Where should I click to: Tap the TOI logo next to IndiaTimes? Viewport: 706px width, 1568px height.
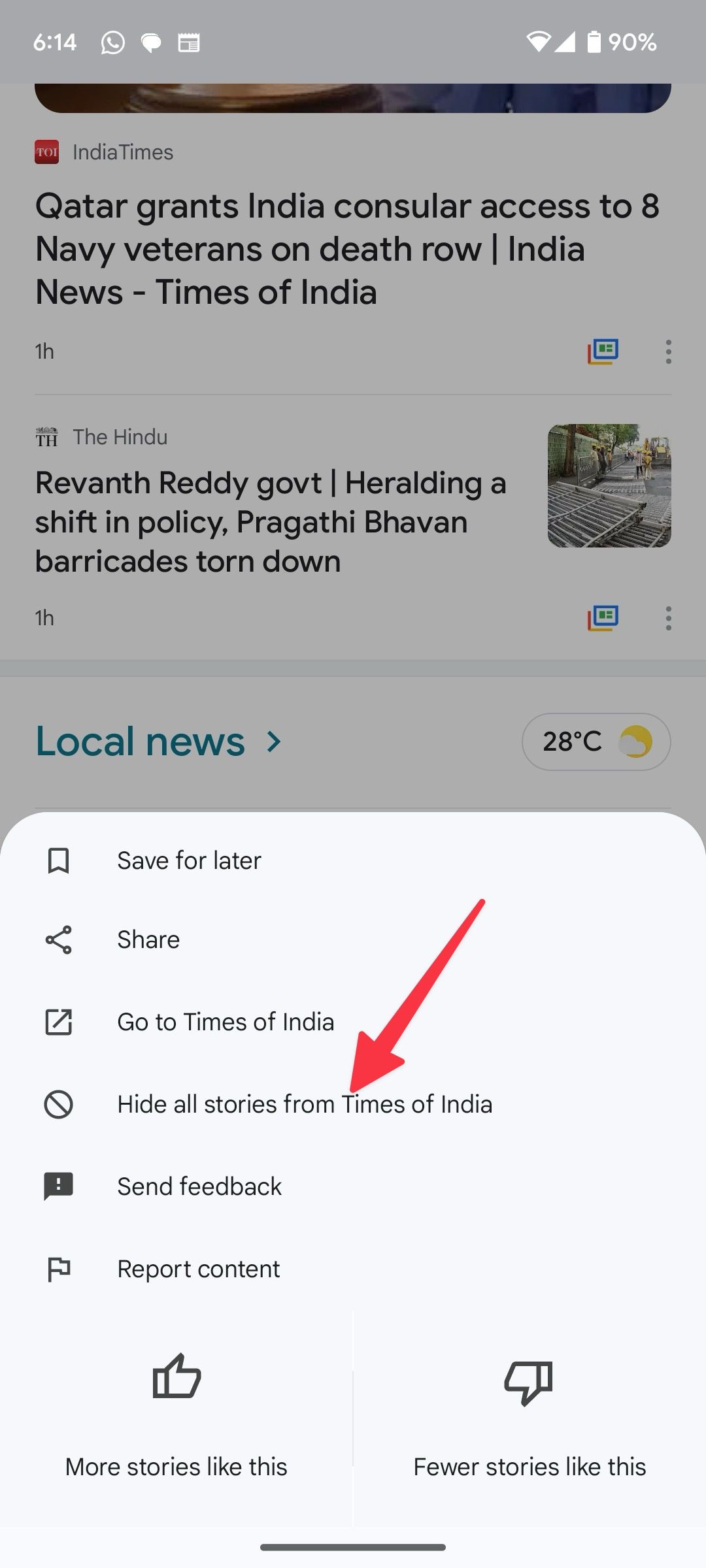click(x=46, y=152)
